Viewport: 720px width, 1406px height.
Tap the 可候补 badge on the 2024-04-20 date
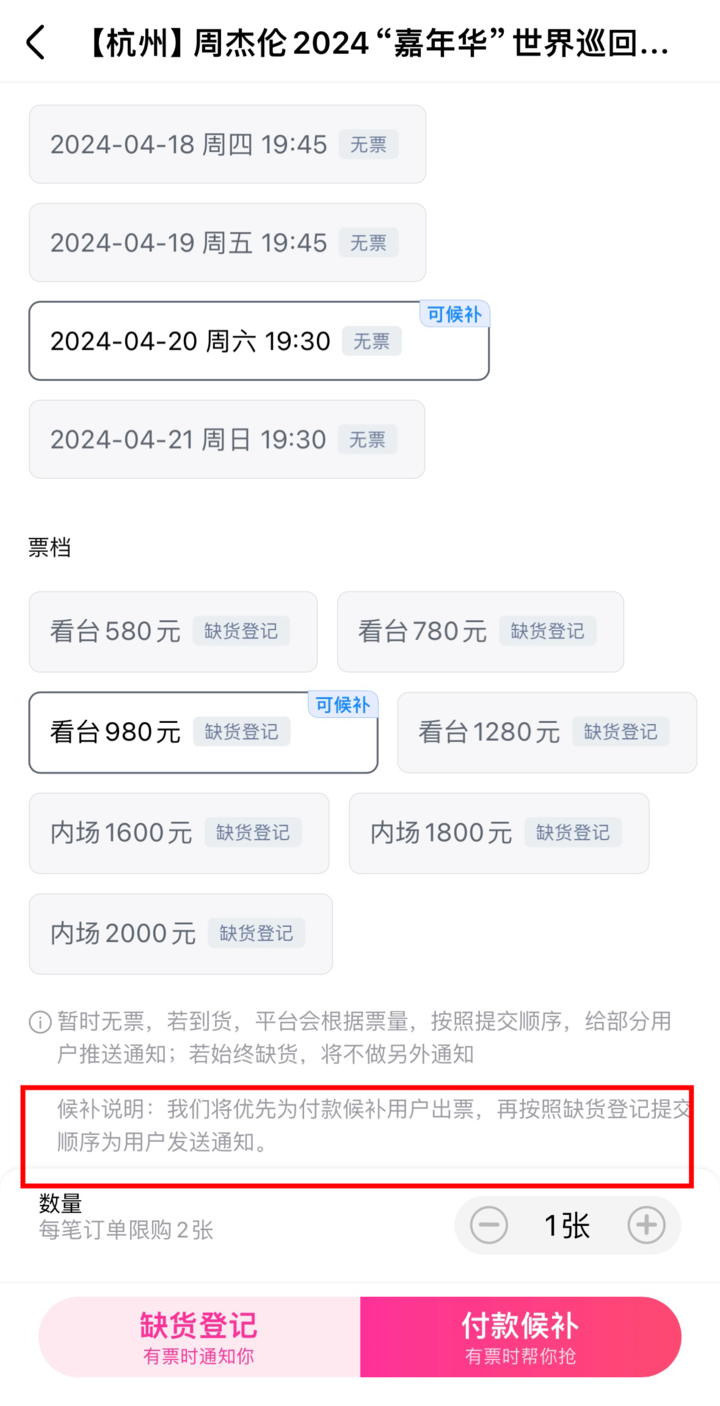pyautogui.click(x=455, y=315)
